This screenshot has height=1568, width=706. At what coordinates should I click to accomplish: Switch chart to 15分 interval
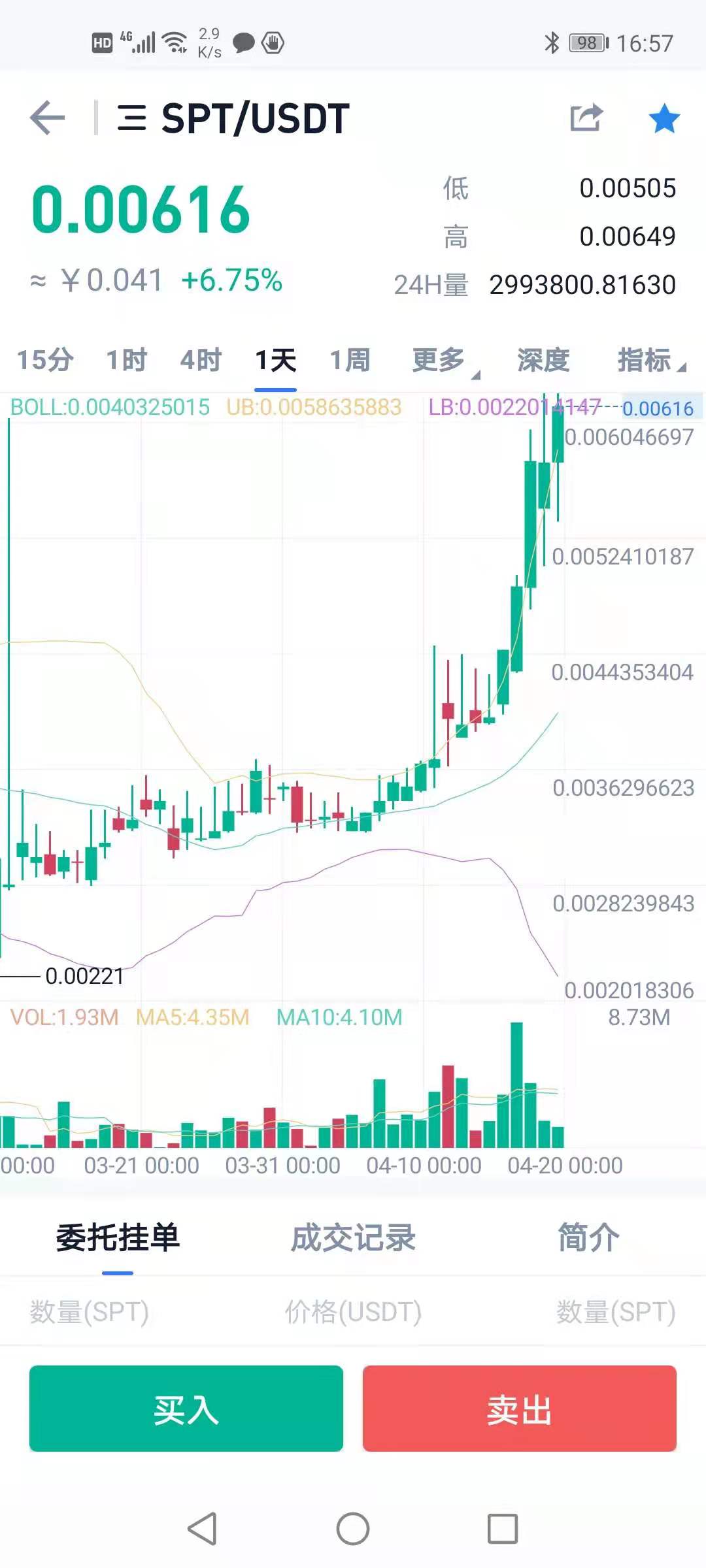coord(44,360)
